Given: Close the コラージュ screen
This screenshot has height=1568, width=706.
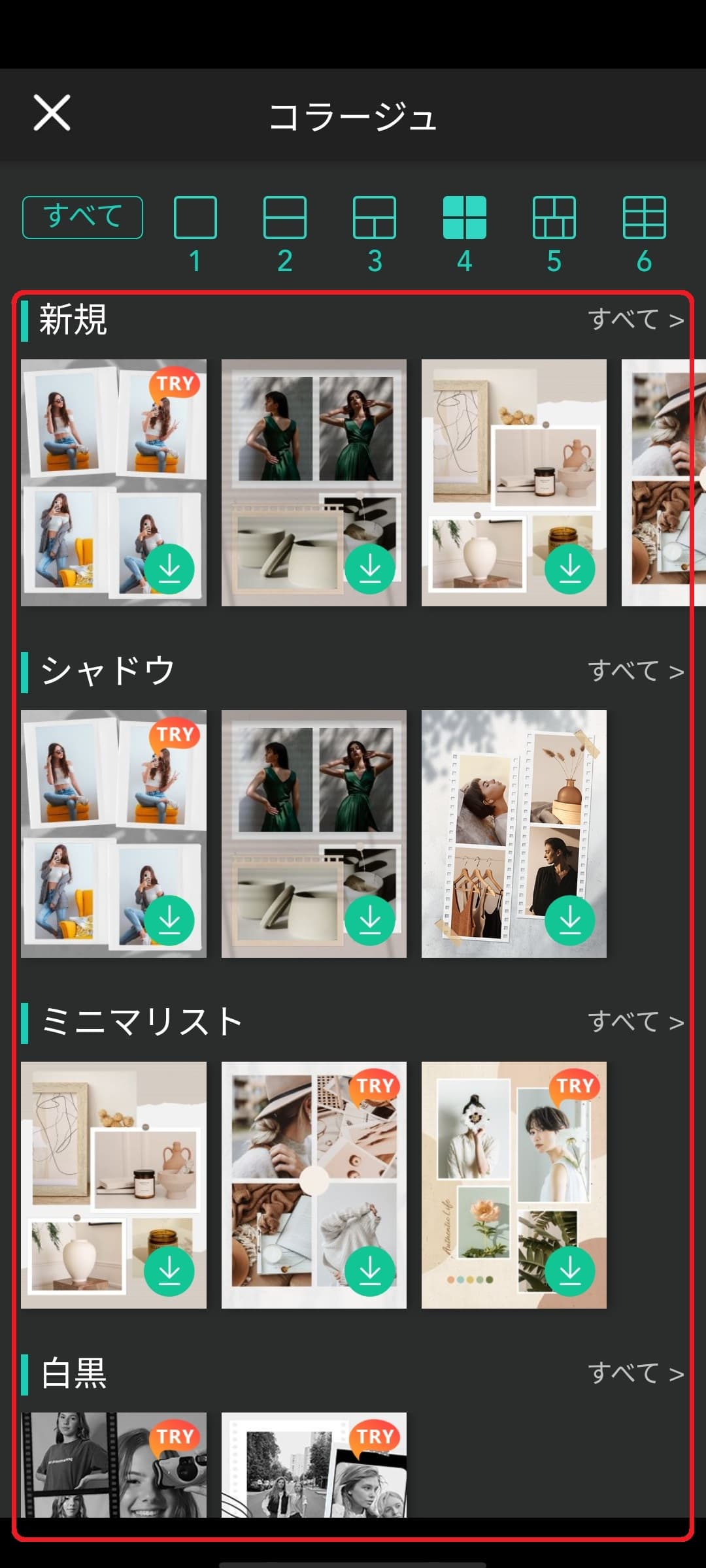Looking at the screenshot, I should 52,112.
